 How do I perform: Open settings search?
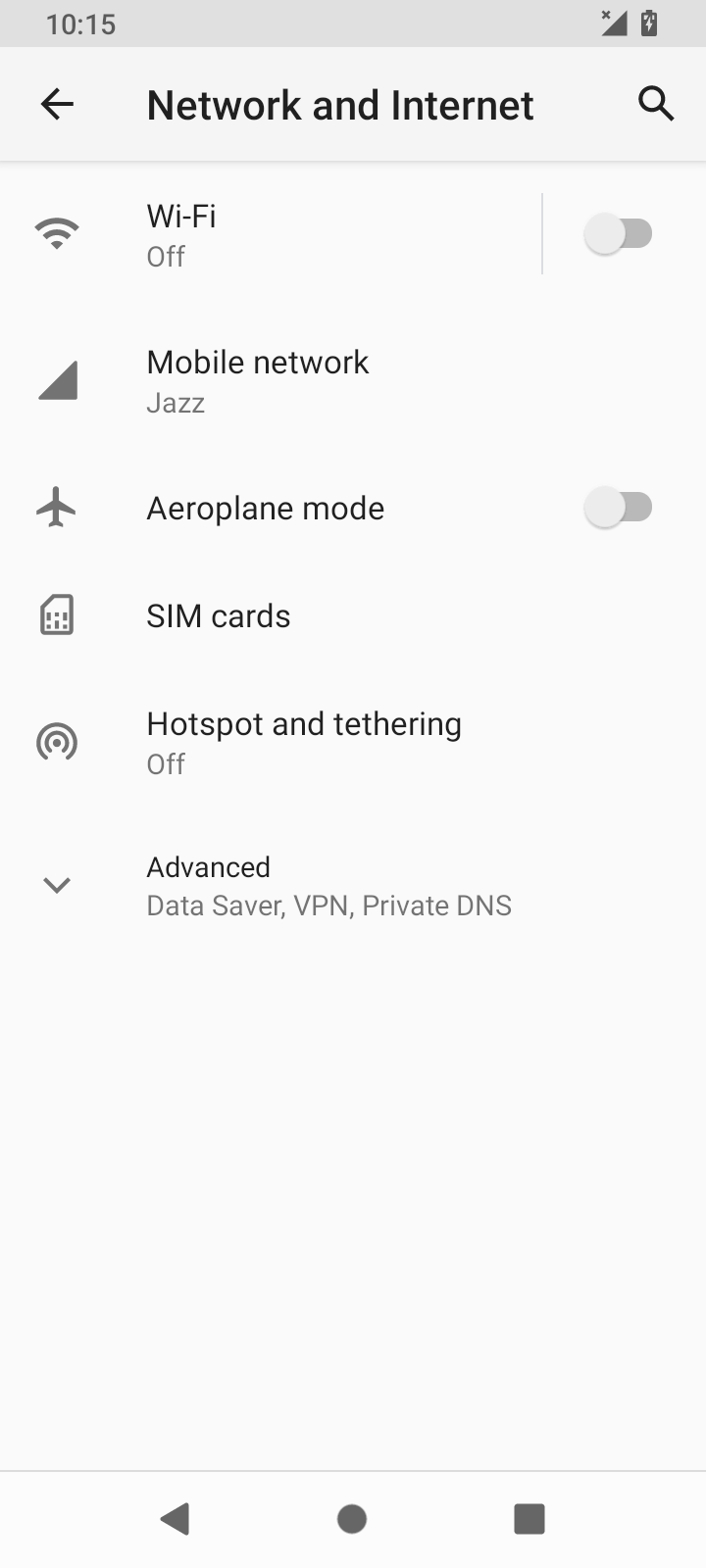(x=656, y=104)
